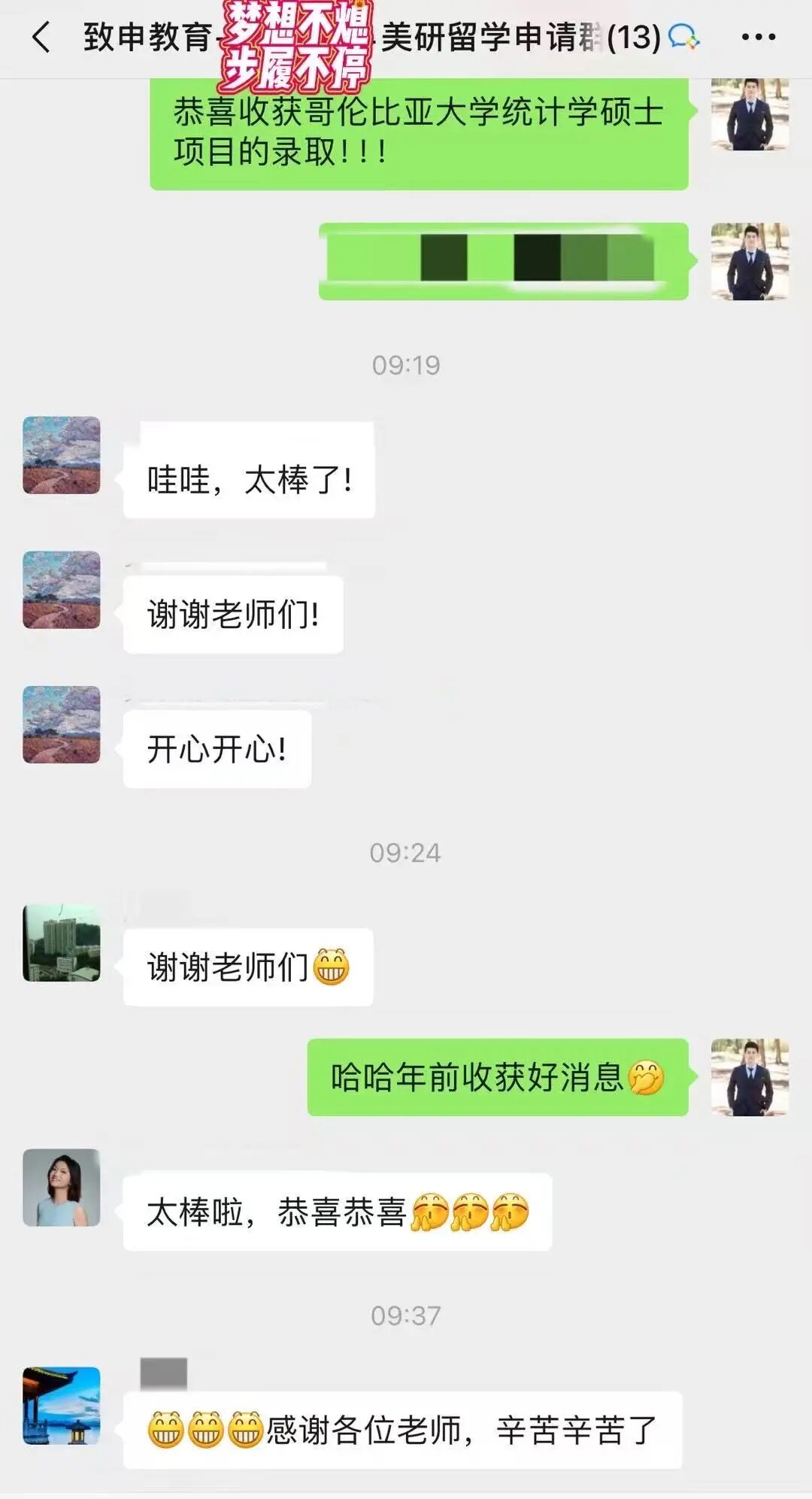This screenshot has width=812, height=1499.
Task: Open avatar beside the 哥伦比亚大学 admission message
Action: [x=750, y=114]
